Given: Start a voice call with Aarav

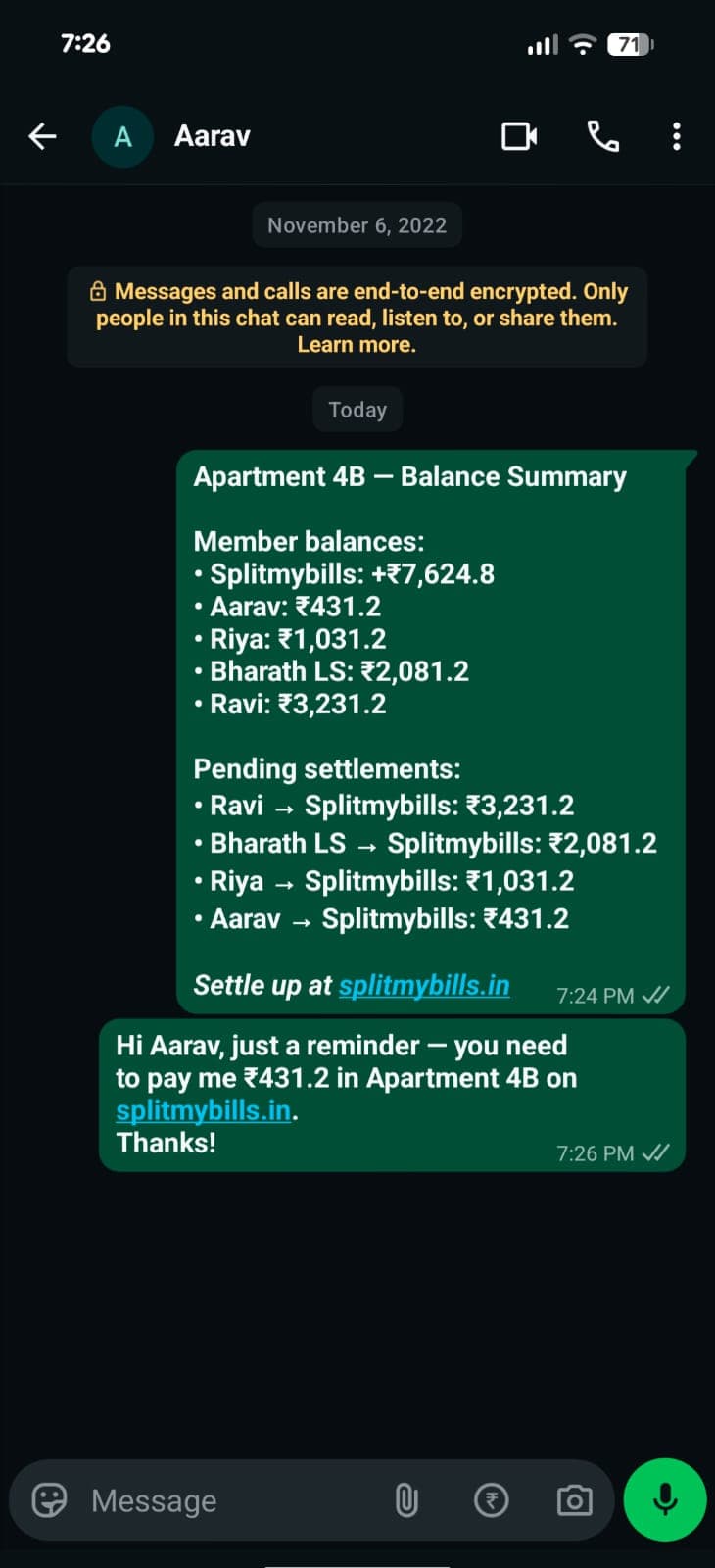Looking at the screenshot, I should pyautogui.click(x=602, y=137).
